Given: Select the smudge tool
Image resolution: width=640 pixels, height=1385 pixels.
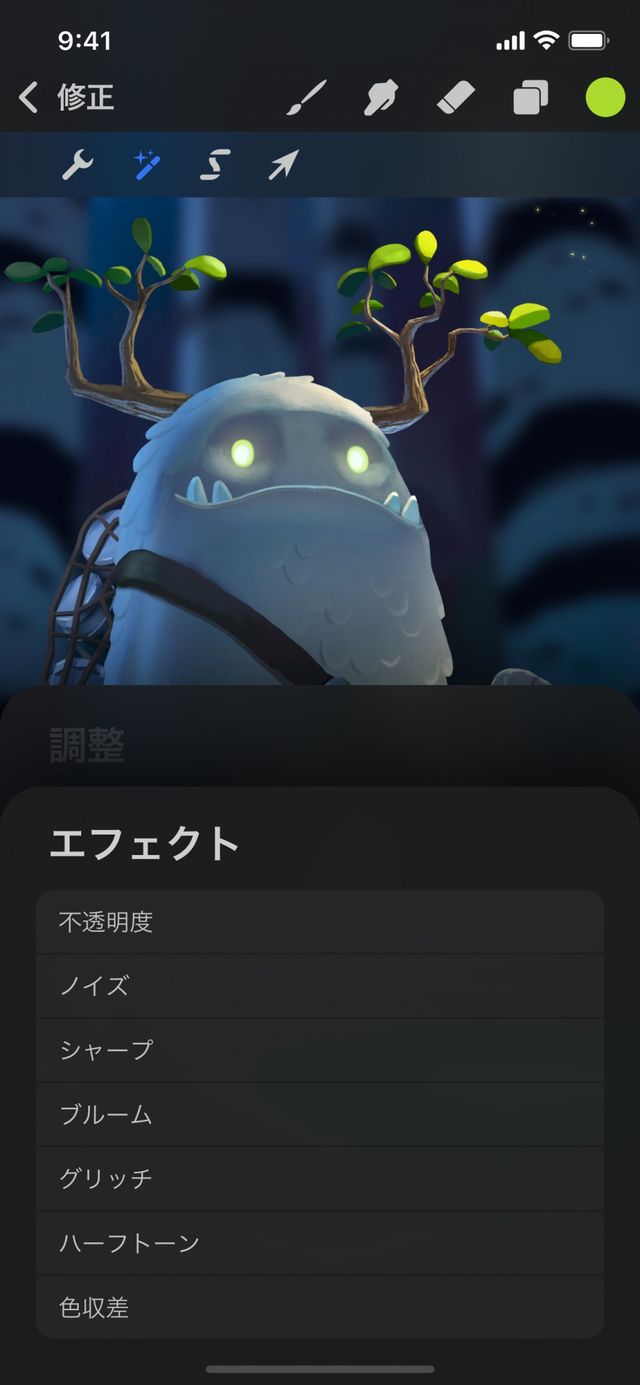Looking at the screenshot, I should [x=382, y=98].
